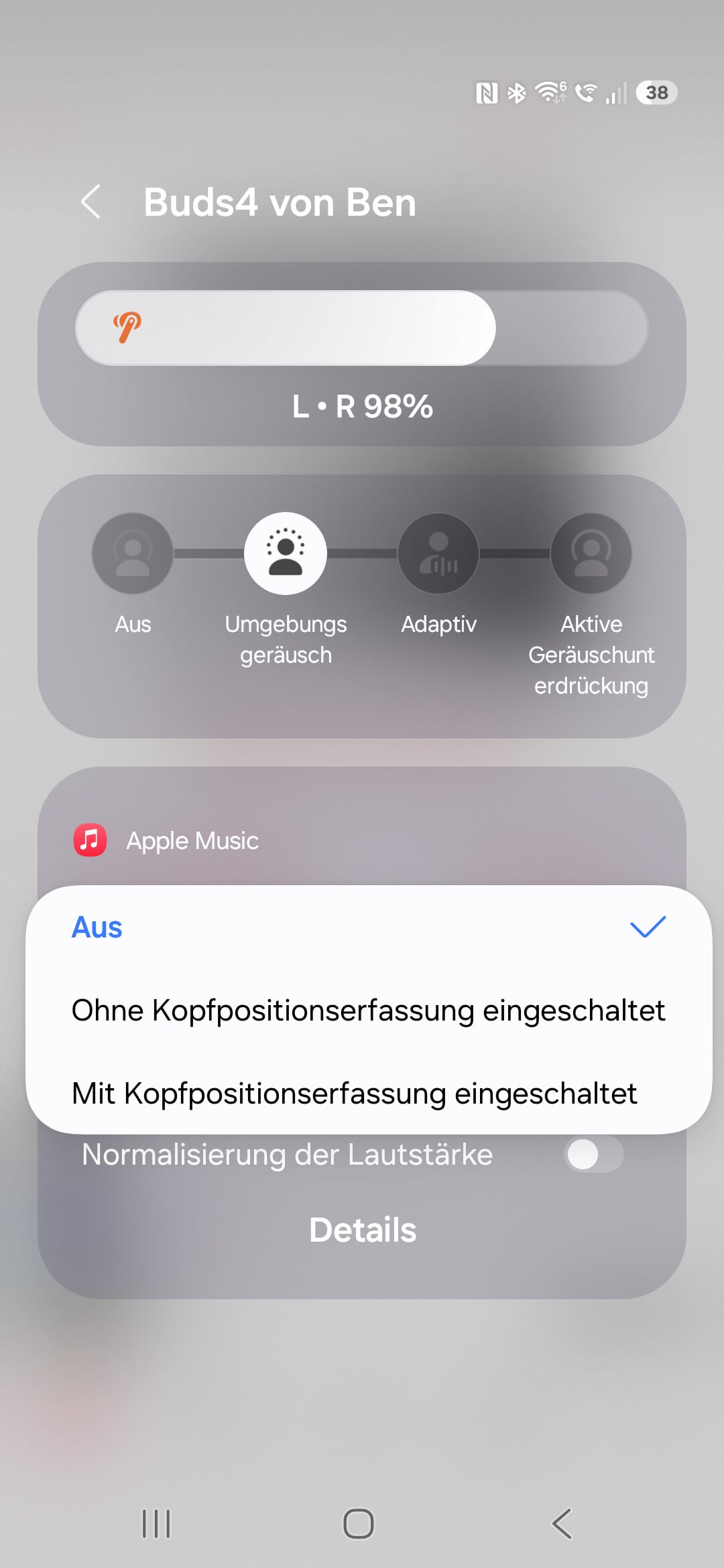Open Details for the earbuds
Image resolution: width=724 pixels, height=1568 pixels.
pos(363,1230)
